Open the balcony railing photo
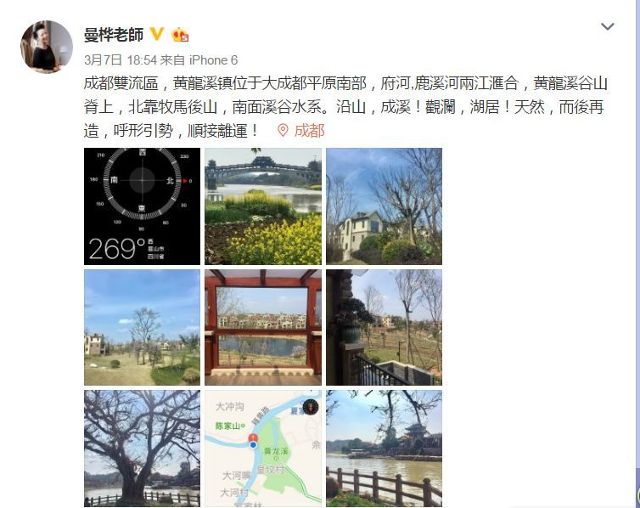The height and width of the screenshot is (508, 640). 383,327
